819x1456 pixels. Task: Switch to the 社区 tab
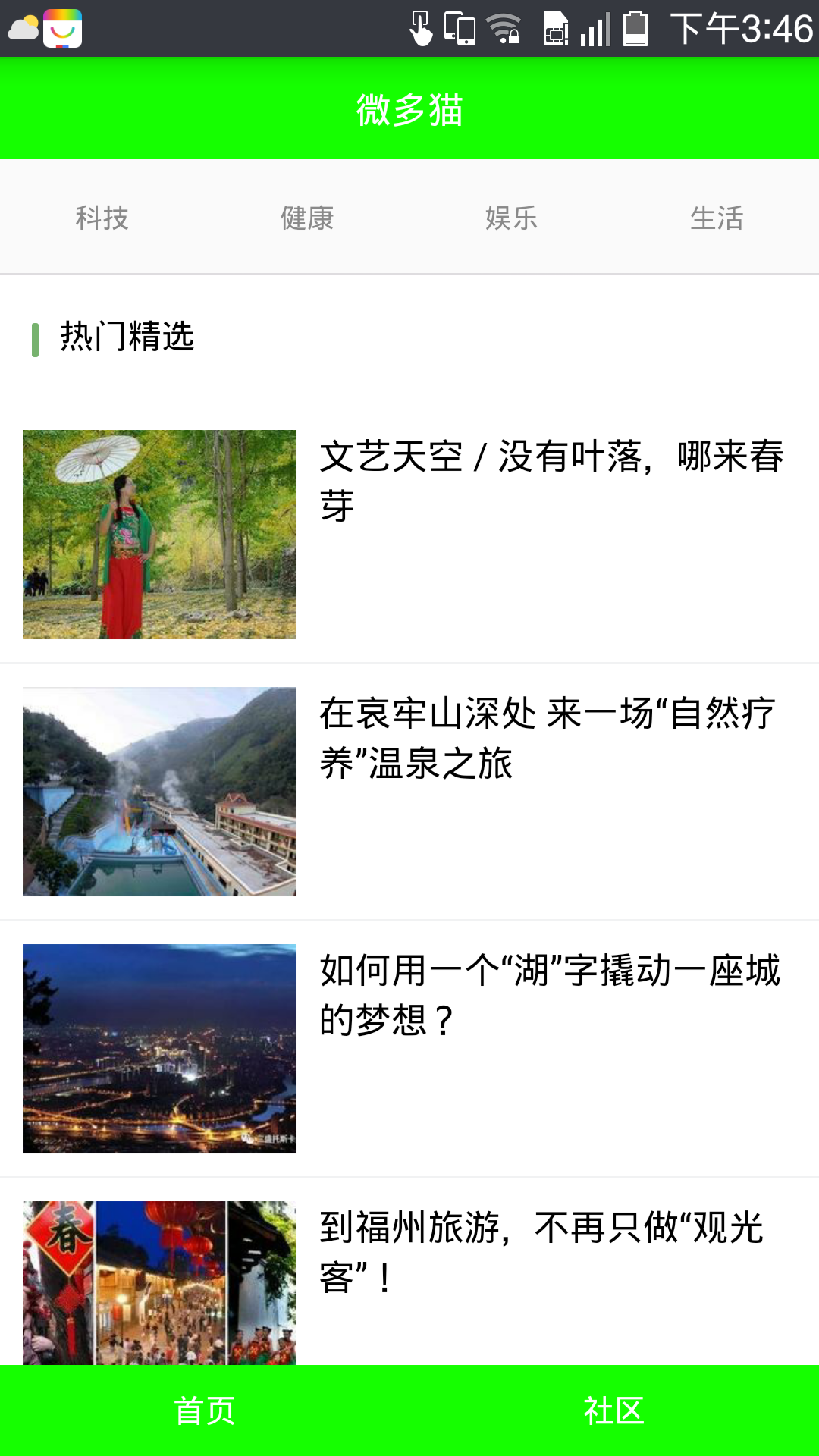[614, 1410]
